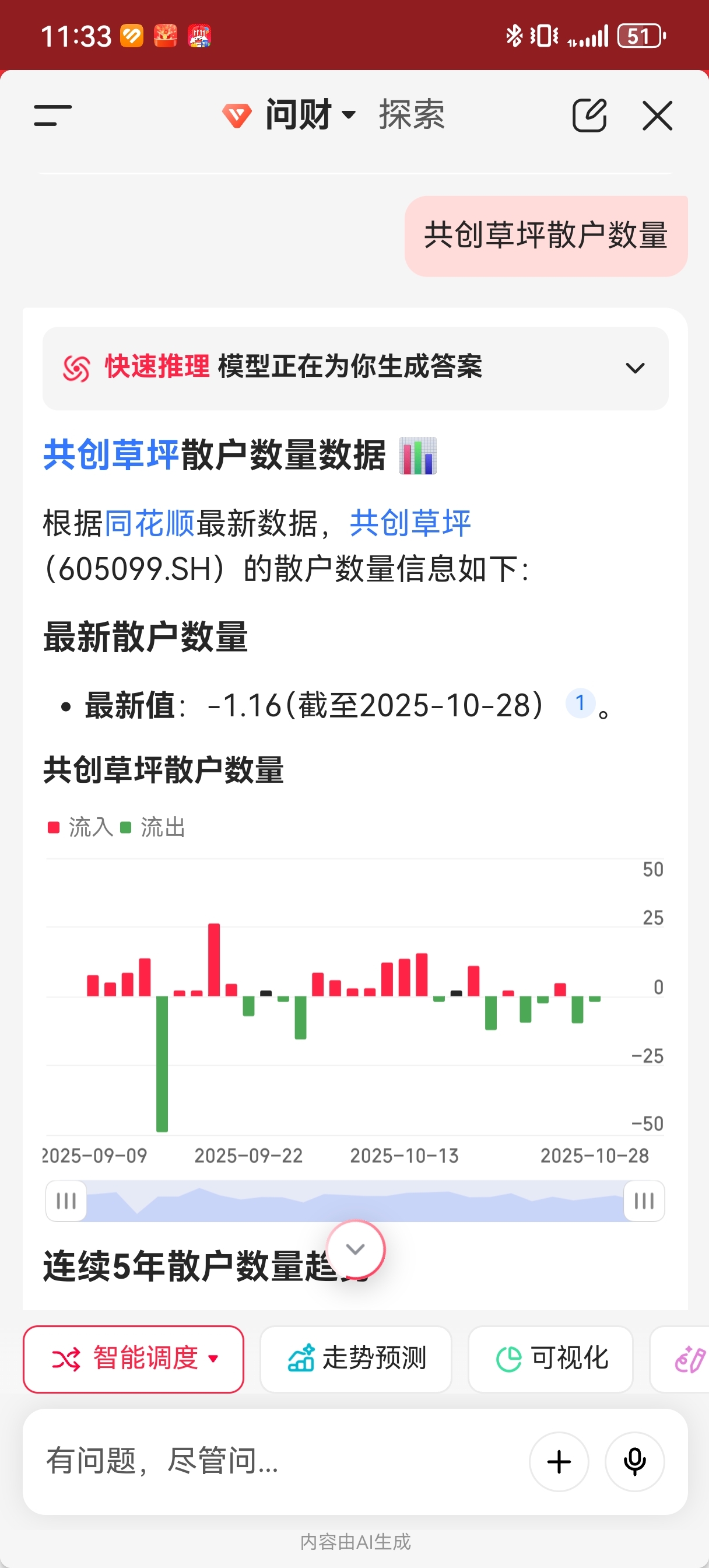Screen dimensions: 709x1568
Task: Tap the question input field
Action: [x=274, y=1461]
